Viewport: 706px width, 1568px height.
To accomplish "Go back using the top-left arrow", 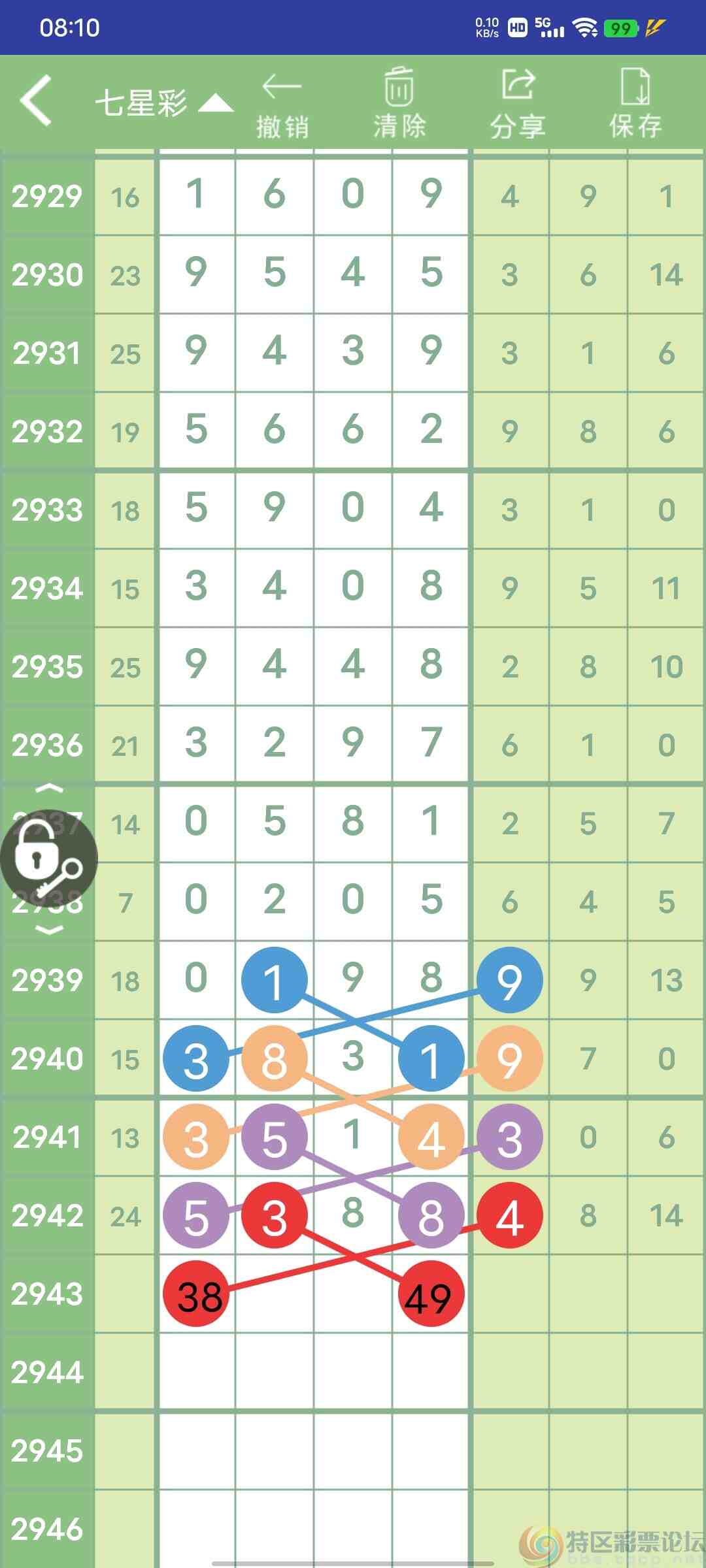I will click(x=36, y=100).
